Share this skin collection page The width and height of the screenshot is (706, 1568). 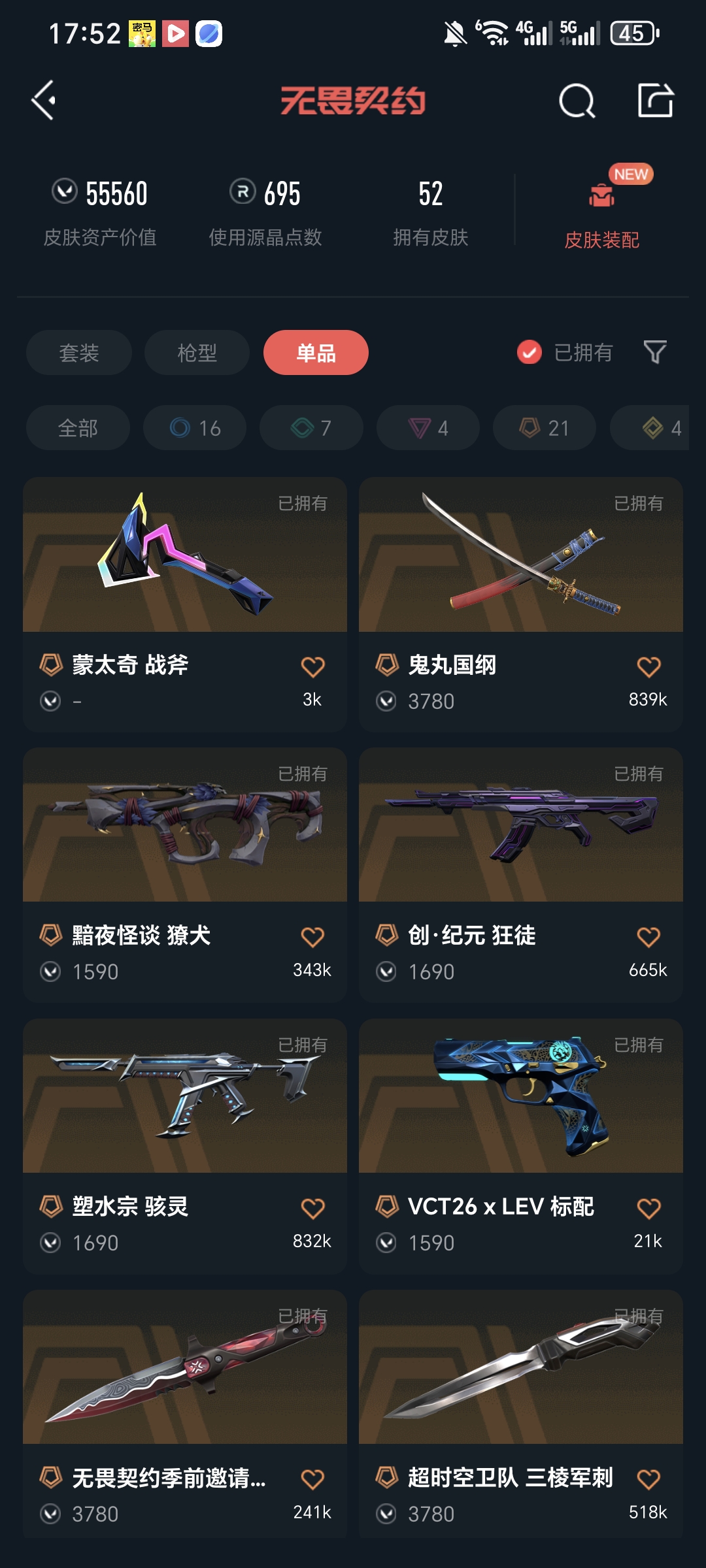pyautogui.click(x=655, y=101)
